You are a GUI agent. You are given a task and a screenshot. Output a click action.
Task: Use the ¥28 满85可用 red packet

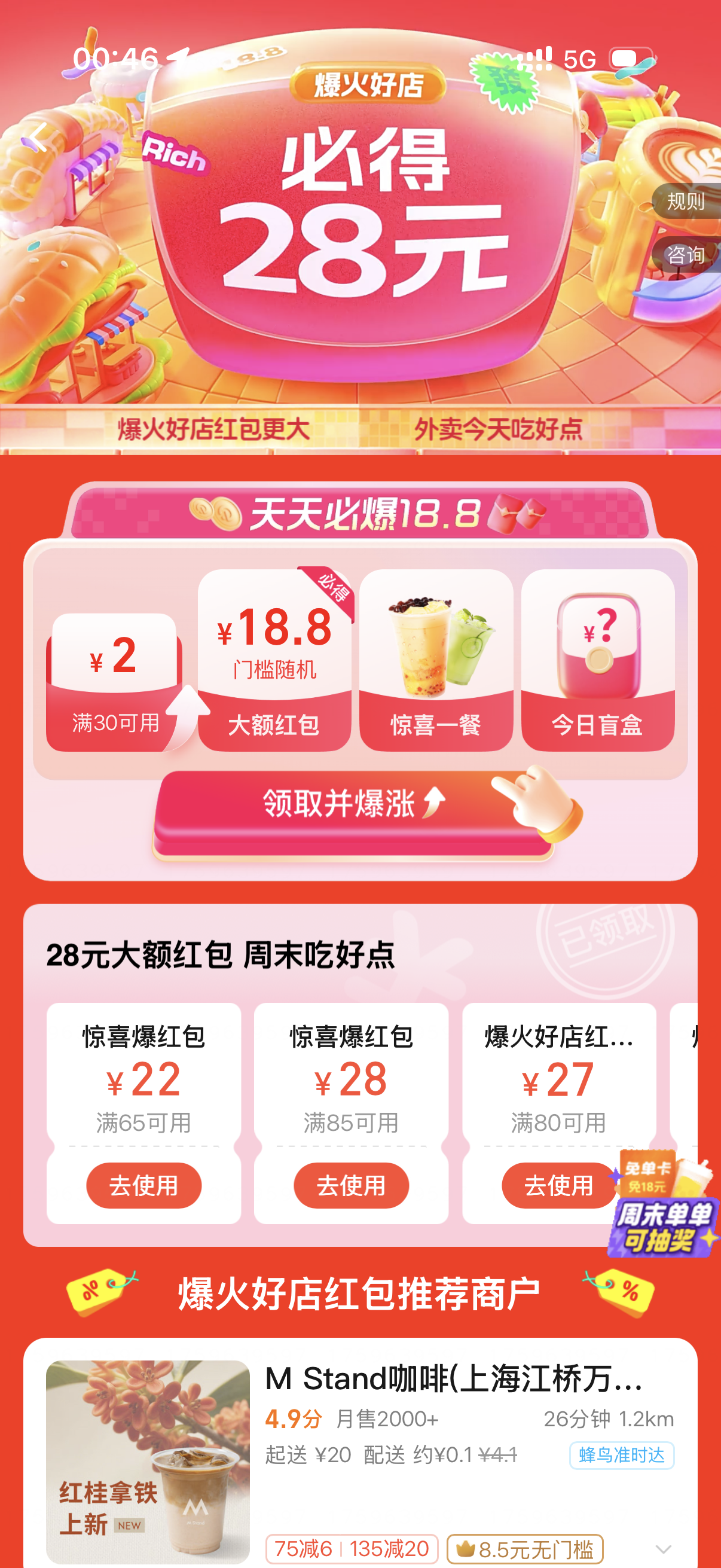[x=351, y=1185]
